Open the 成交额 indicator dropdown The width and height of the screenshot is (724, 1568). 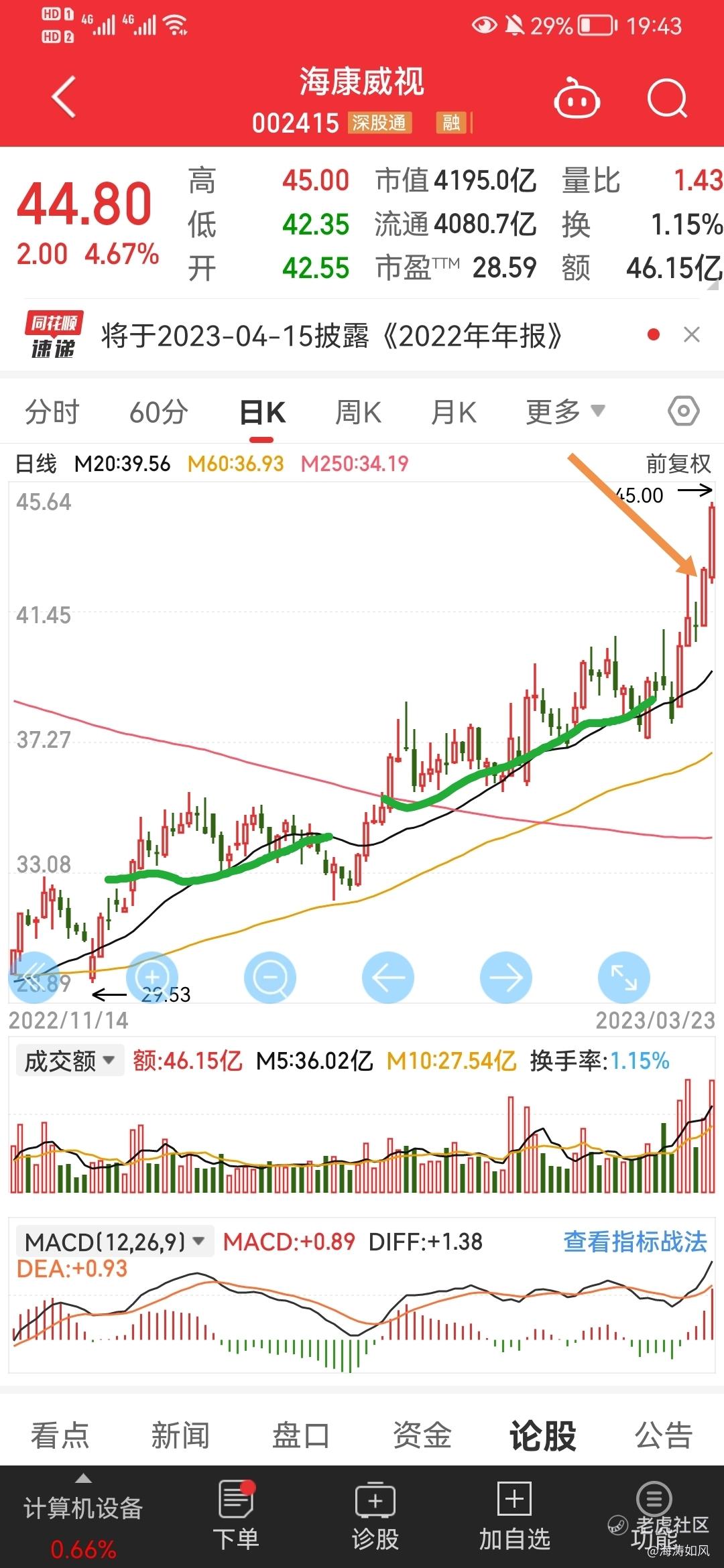(x=70, y=1061)
